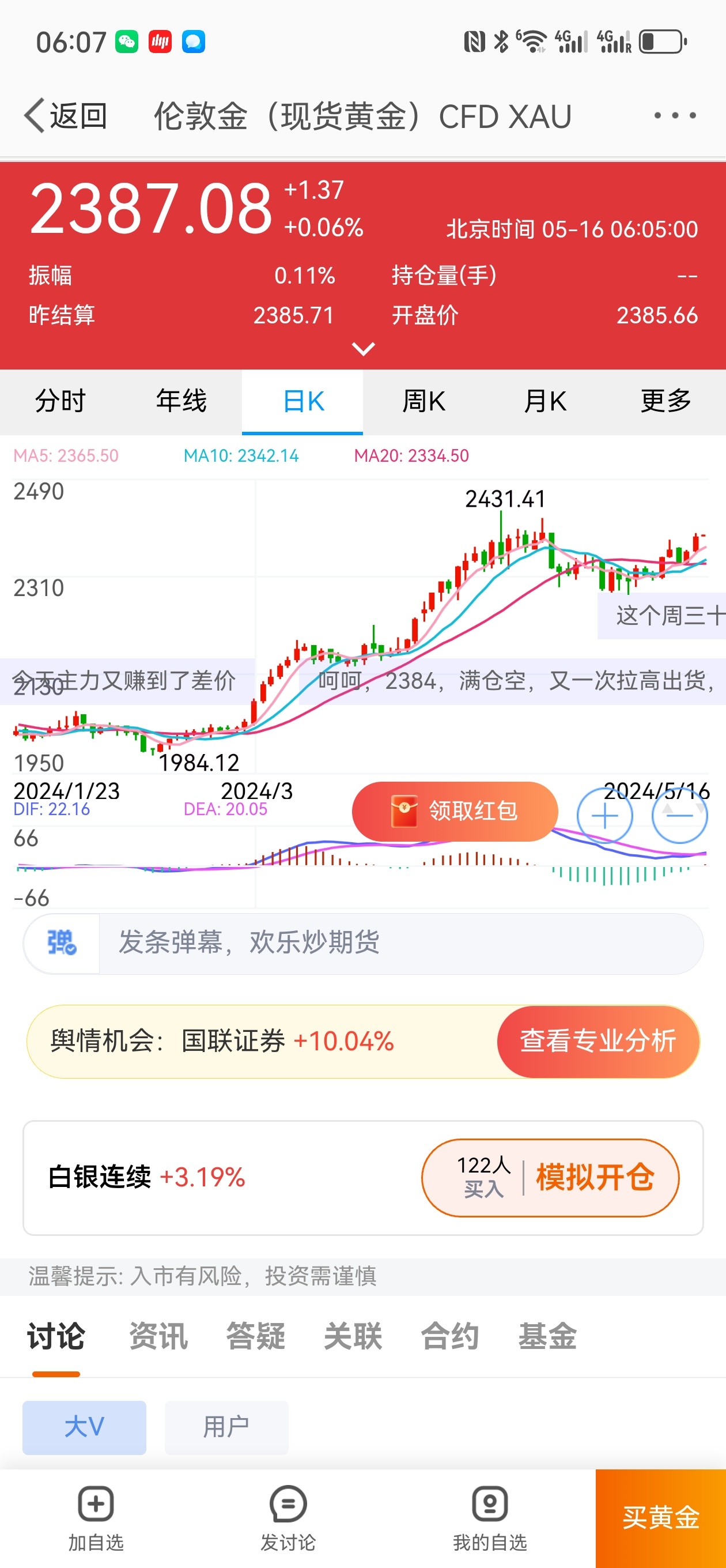The image size is (726, 1568).
Task: Post a discussion via 发讨论
Action: point(288,1518)
